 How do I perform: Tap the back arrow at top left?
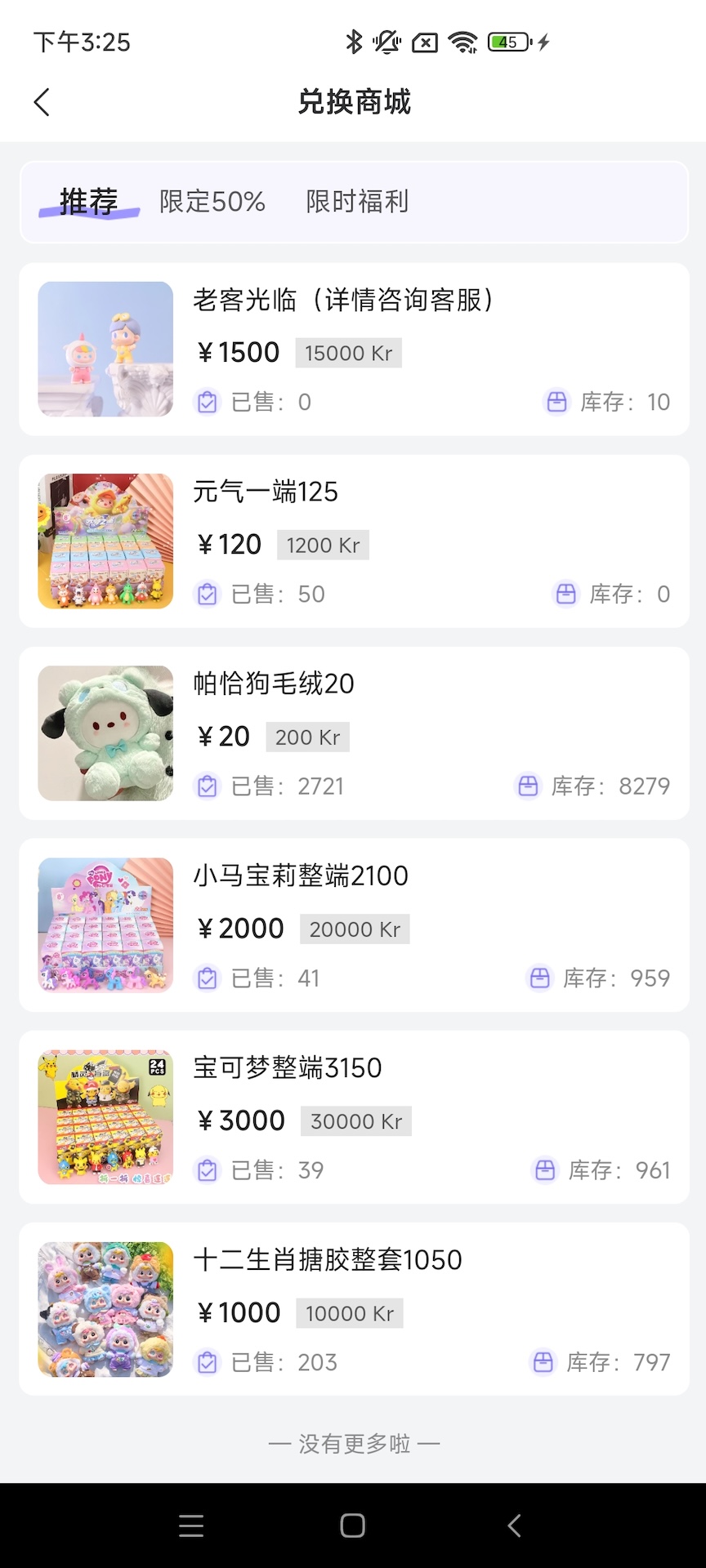(42, 102)
